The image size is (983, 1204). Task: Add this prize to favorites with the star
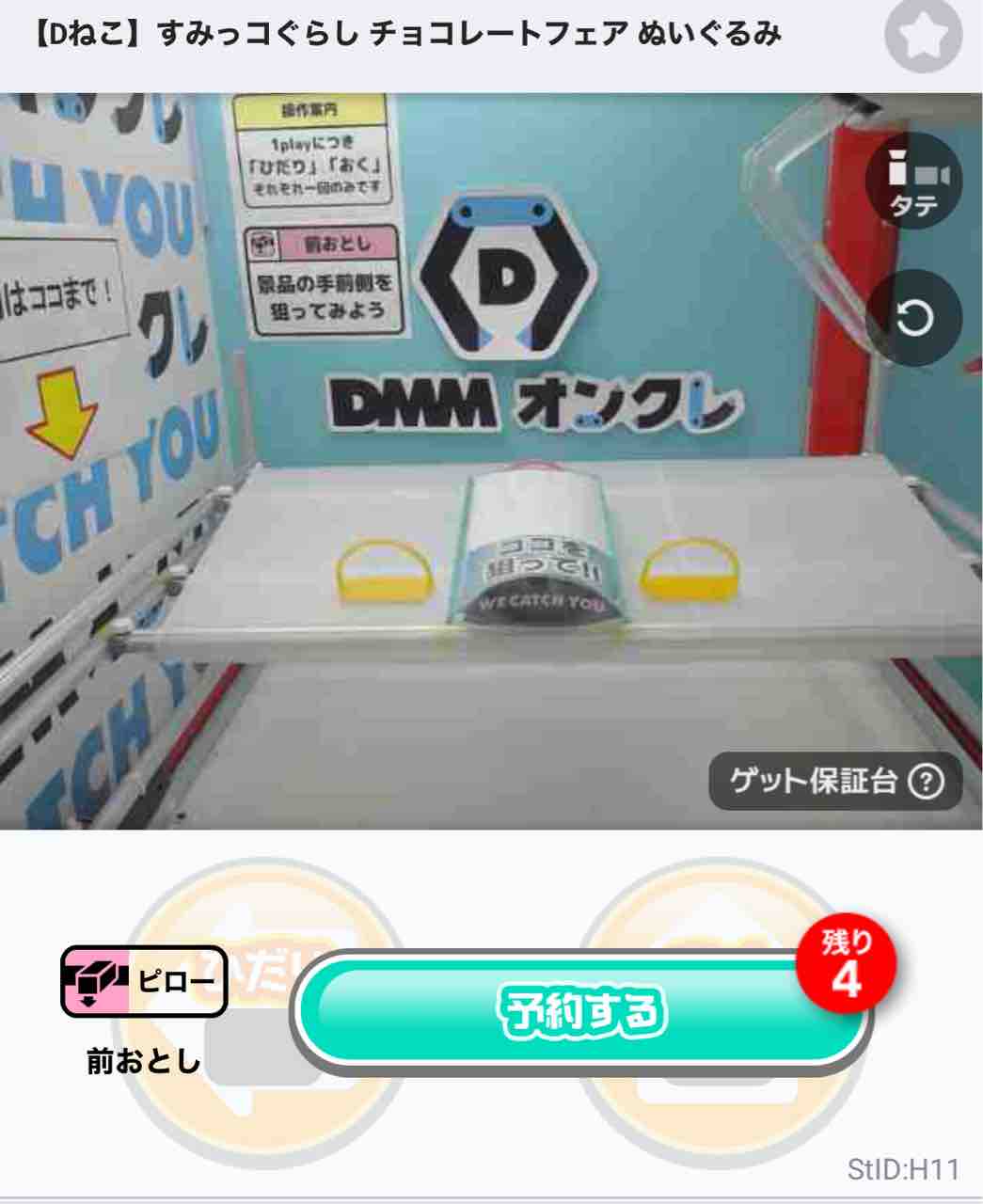(x=924, y=37)
